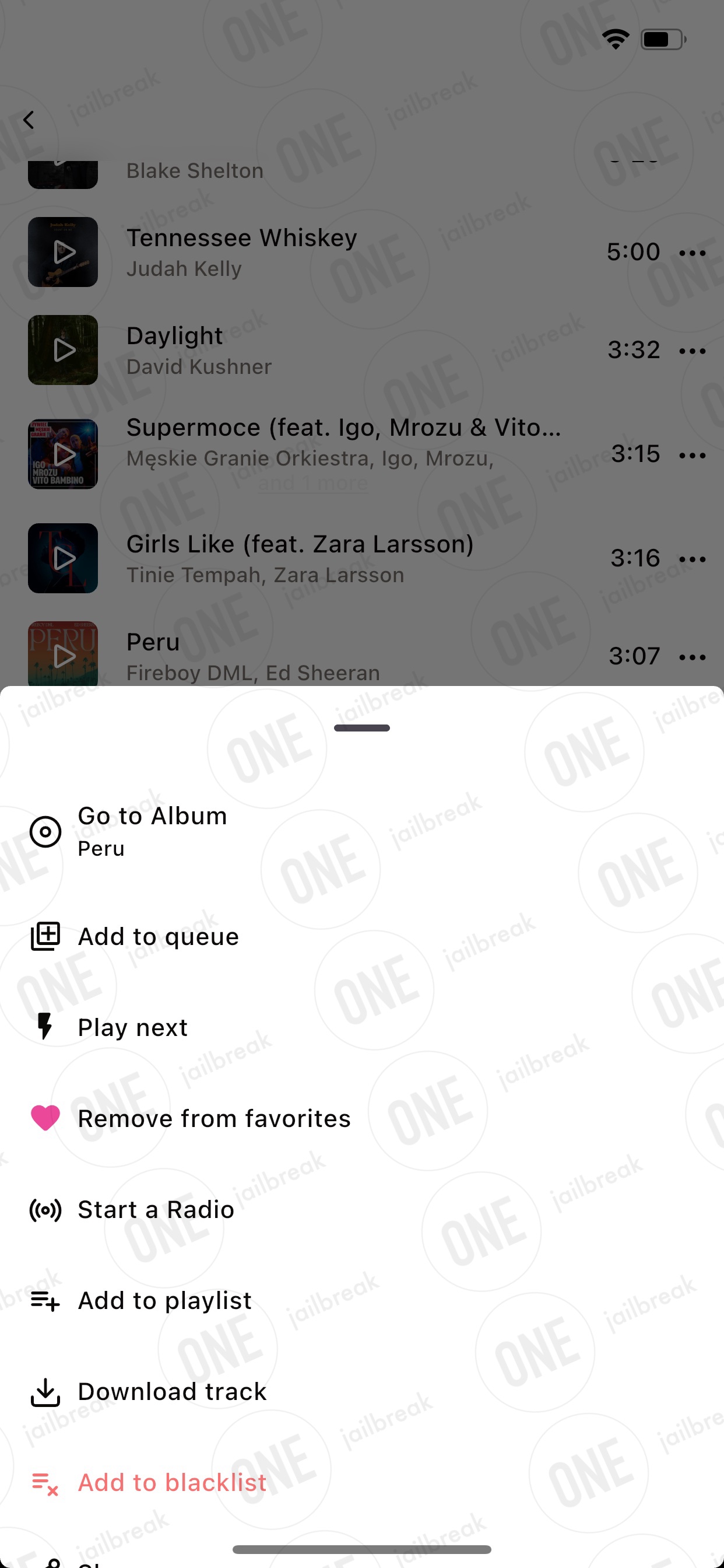Open more options for Daylight
This screenshot has width=724, height=1568.
[x=693, y=351]
